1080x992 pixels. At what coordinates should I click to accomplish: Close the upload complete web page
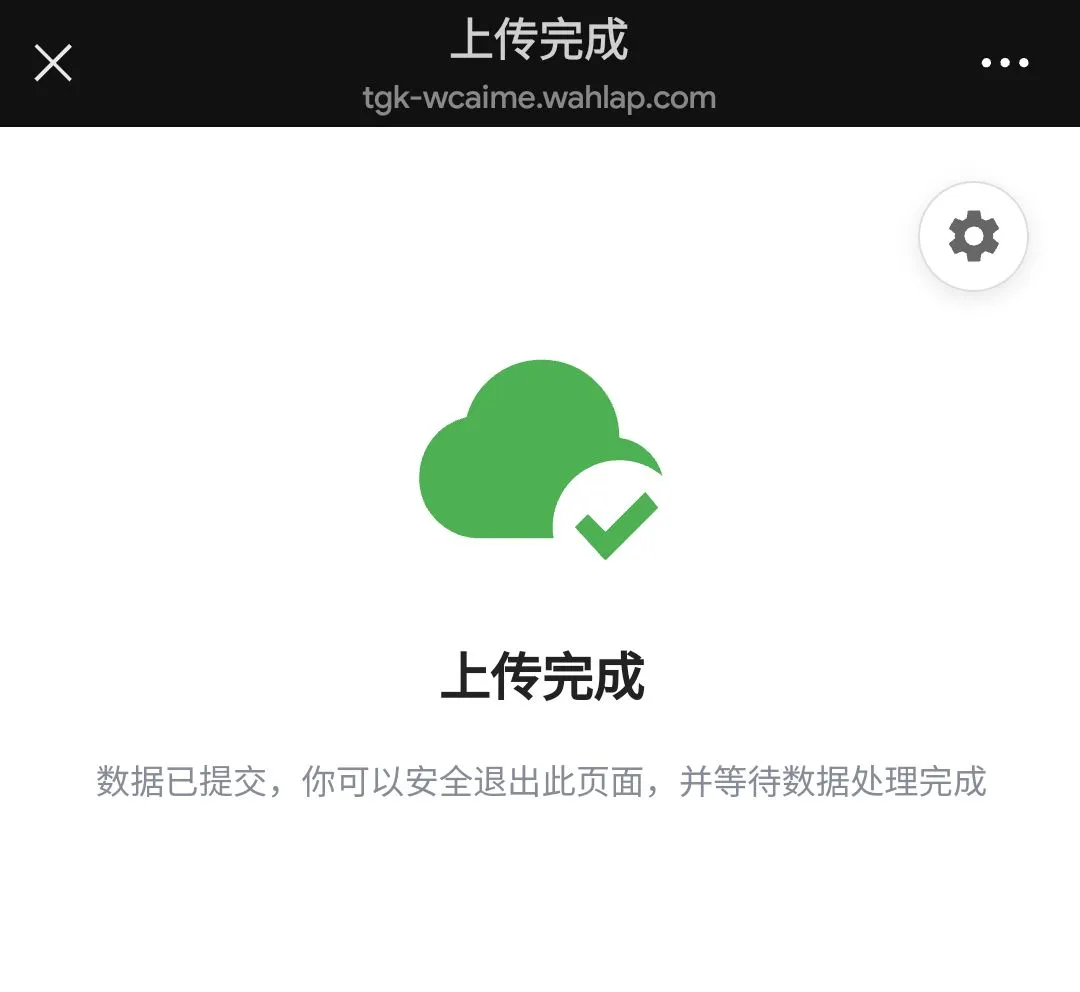(x=53, y=63)
